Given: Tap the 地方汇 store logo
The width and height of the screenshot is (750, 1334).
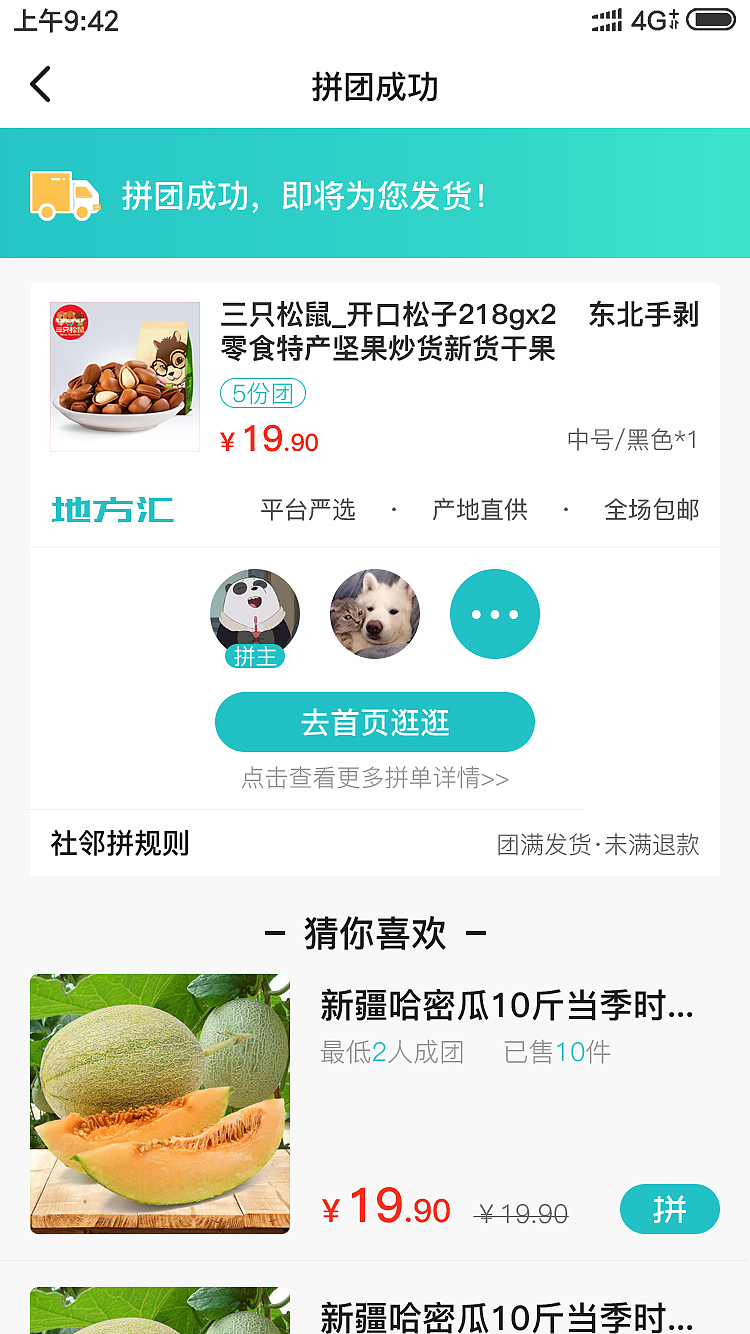Looking at the screenshot, I should coord(110,510).
